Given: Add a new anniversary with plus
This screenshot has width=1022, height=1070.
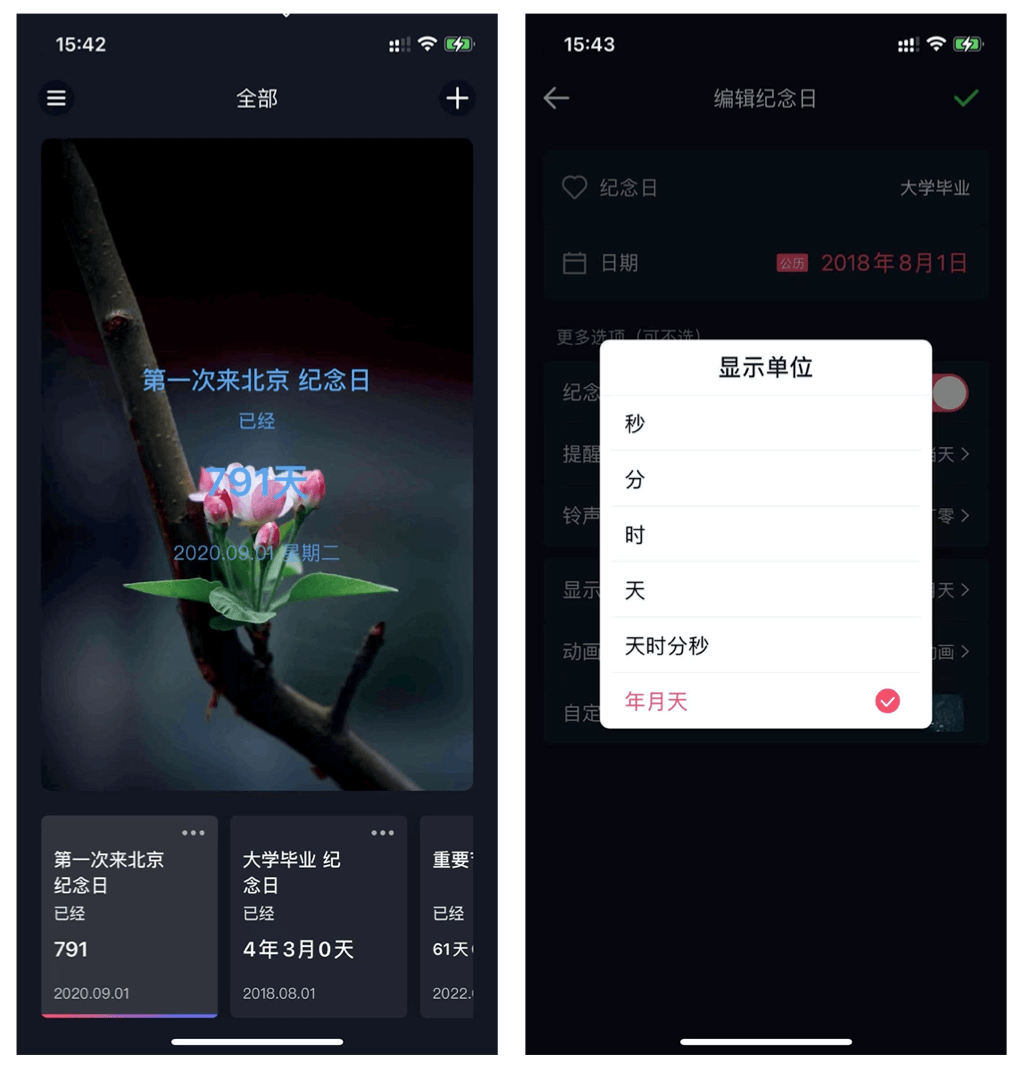Looking at the screenshot, I should [x=457, y=98].
